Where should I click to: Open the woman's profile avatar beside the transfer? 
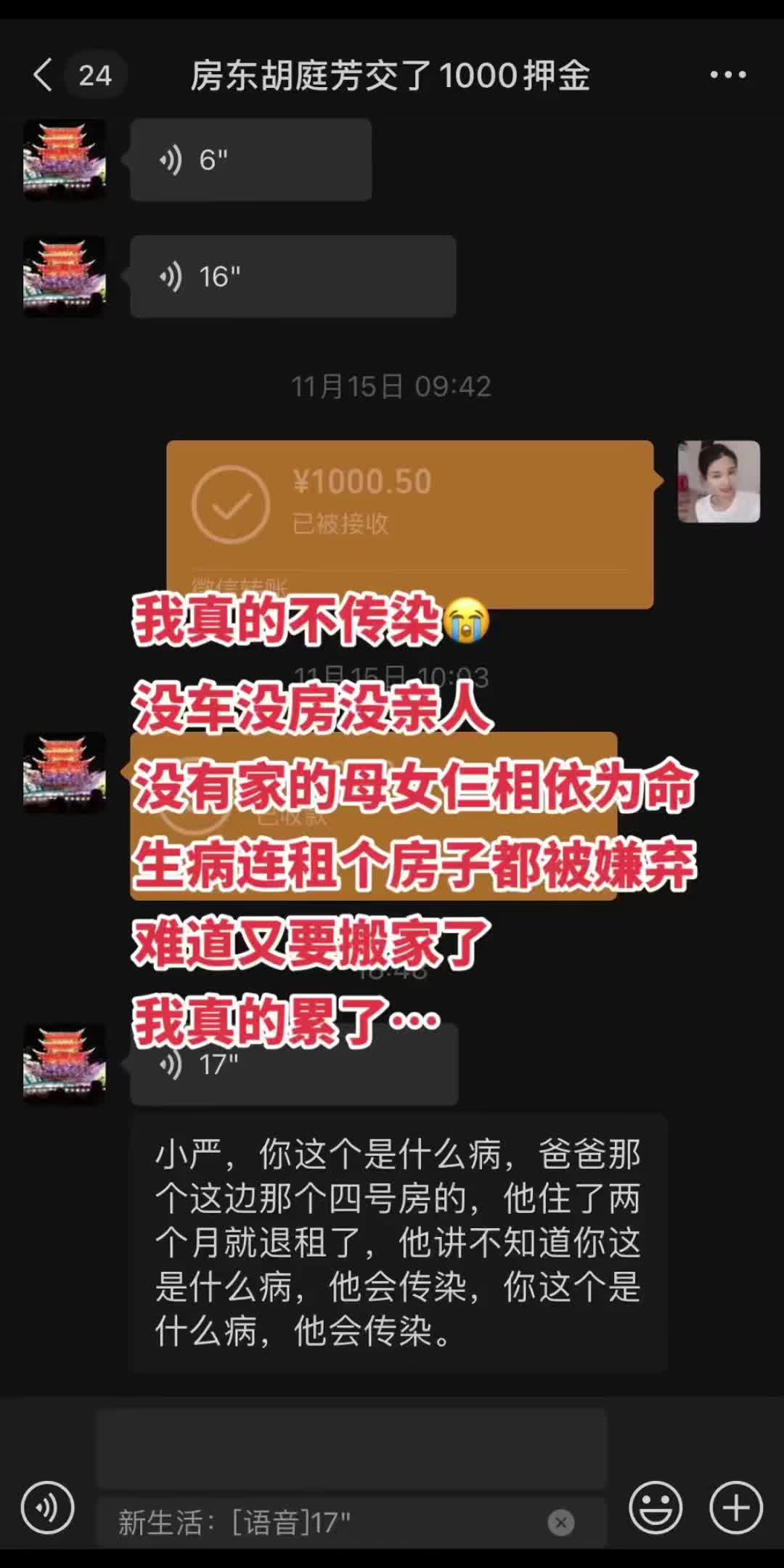click(719, 481)
